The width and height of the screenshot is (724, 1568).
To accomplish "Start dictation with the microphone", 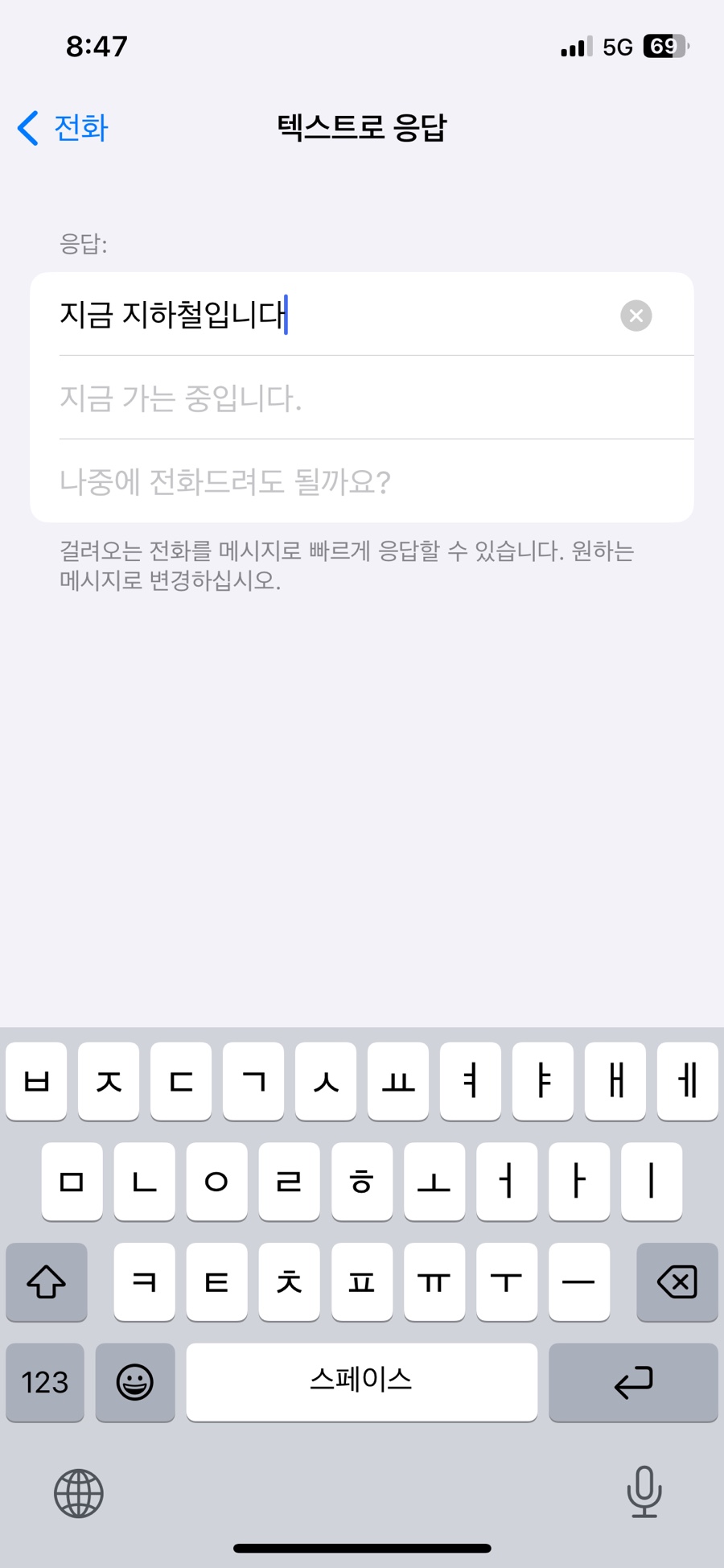I will click(644, 1492).
